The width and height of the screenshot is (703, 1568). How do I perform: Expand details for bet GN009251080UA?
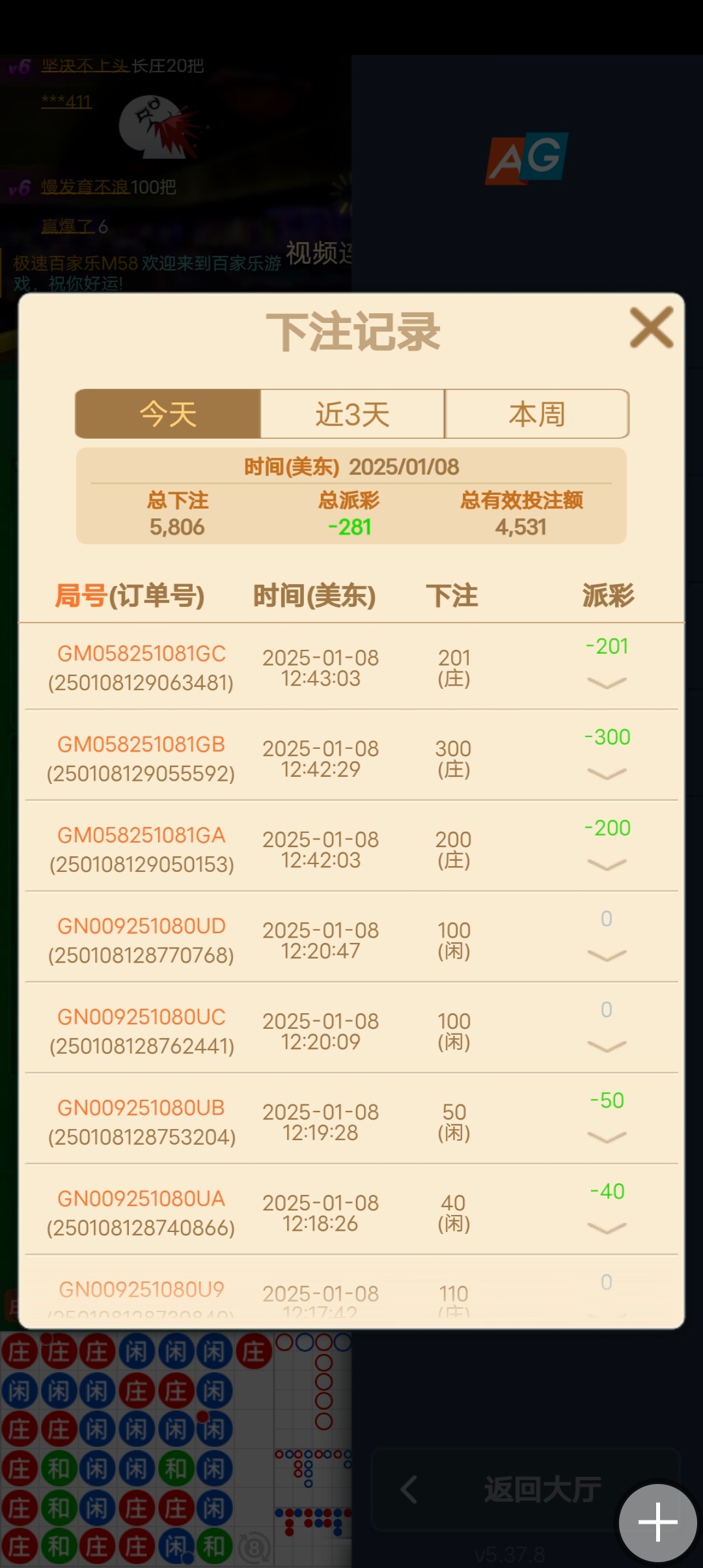pyautogui.click(x=606, y=1228)
